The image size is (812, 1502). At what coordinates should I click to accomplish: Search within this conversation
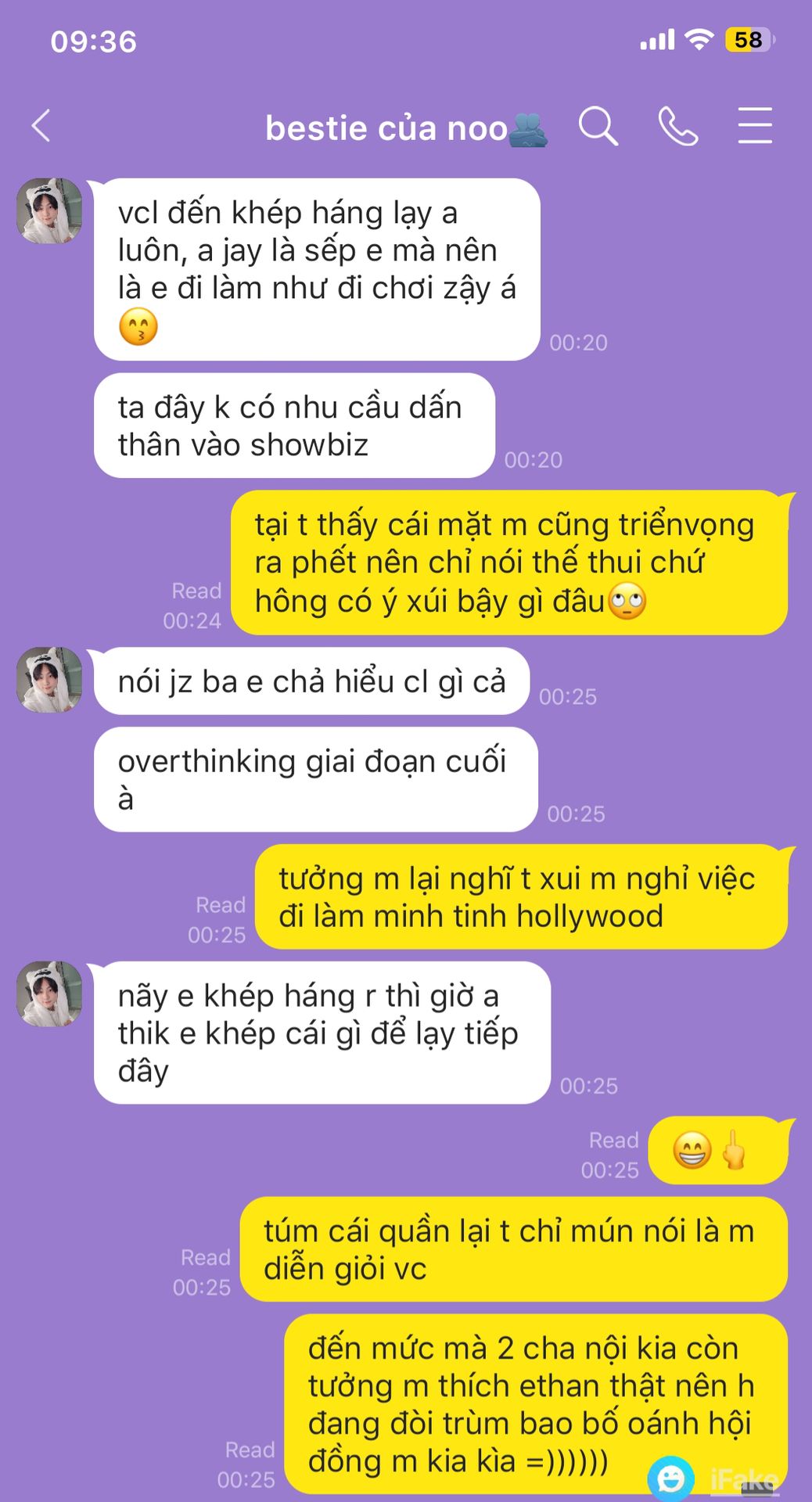click(x=598, y=126)
